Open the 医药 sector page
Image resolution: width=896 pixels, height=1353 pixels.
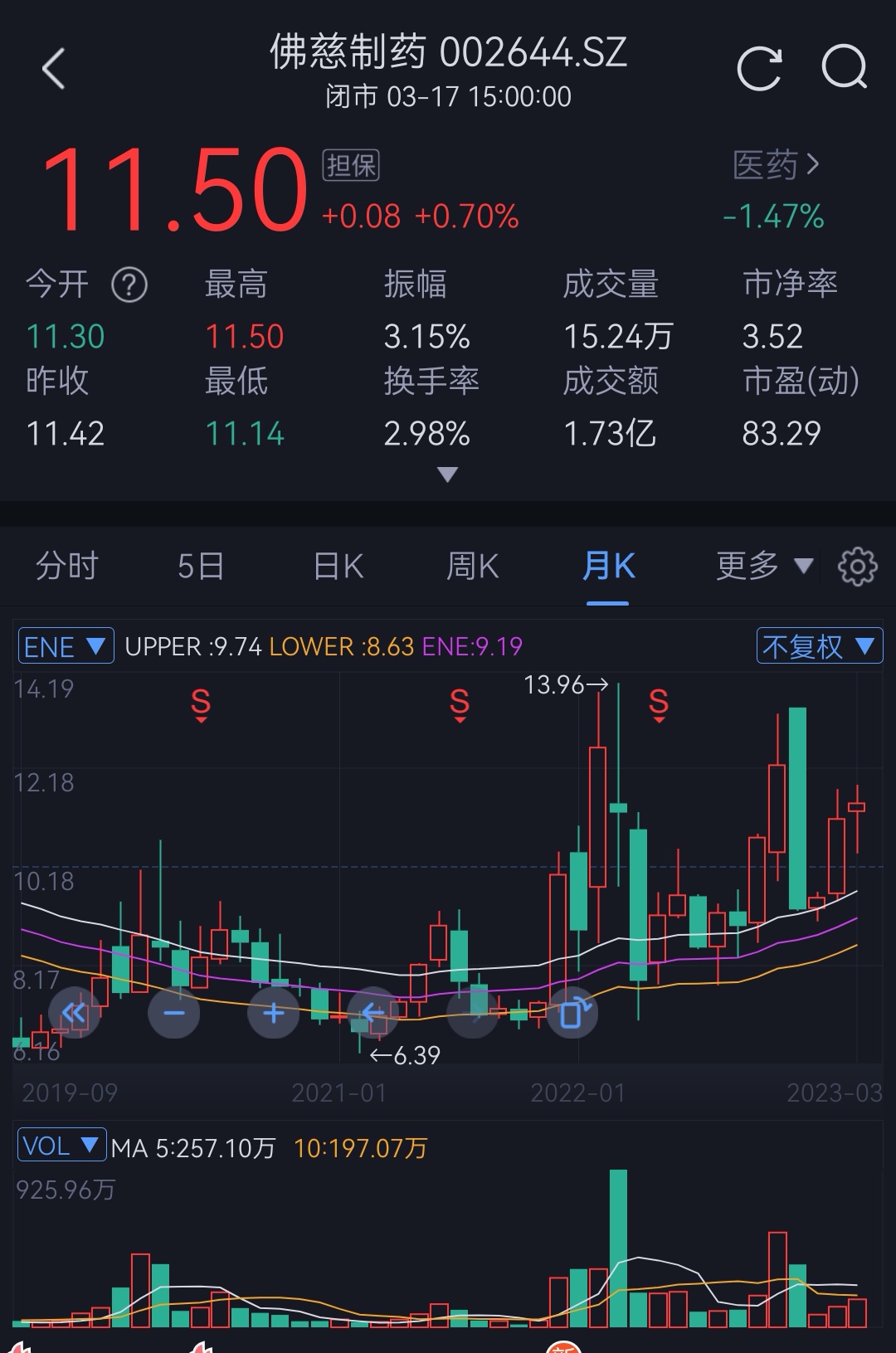tap(772, 164)
